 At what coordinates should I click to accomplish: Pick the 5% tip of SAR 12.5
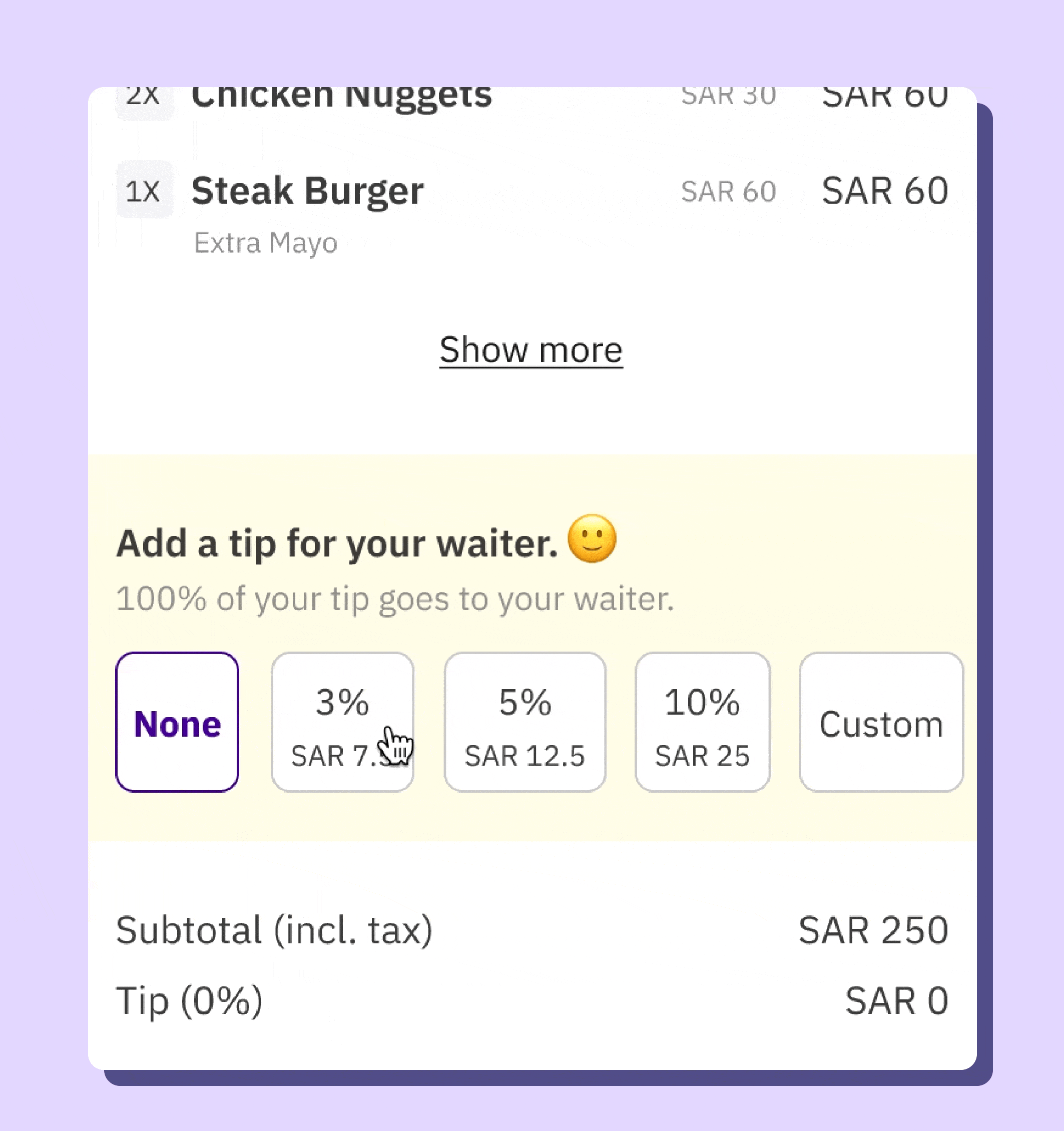[524, 722]
